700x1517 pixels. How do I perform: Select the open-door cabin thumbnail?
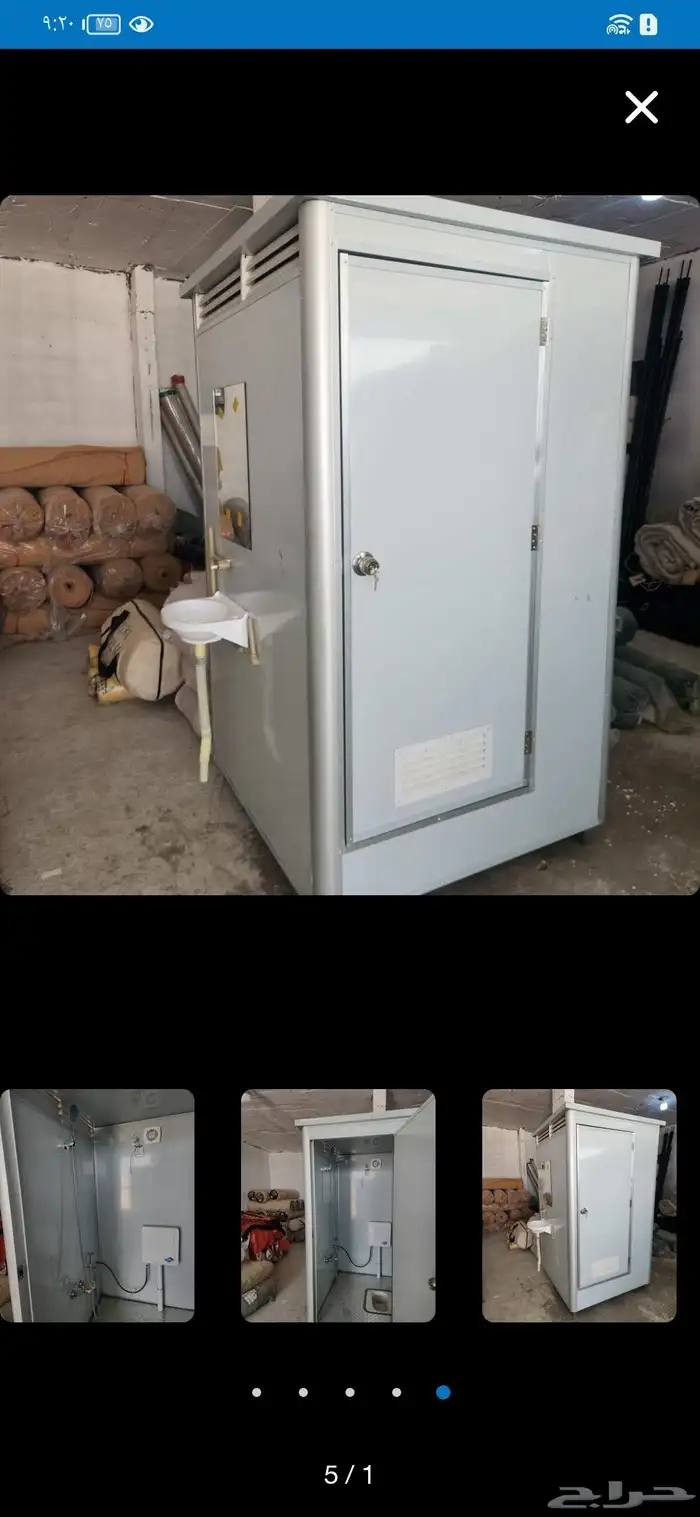point(338,1205)
